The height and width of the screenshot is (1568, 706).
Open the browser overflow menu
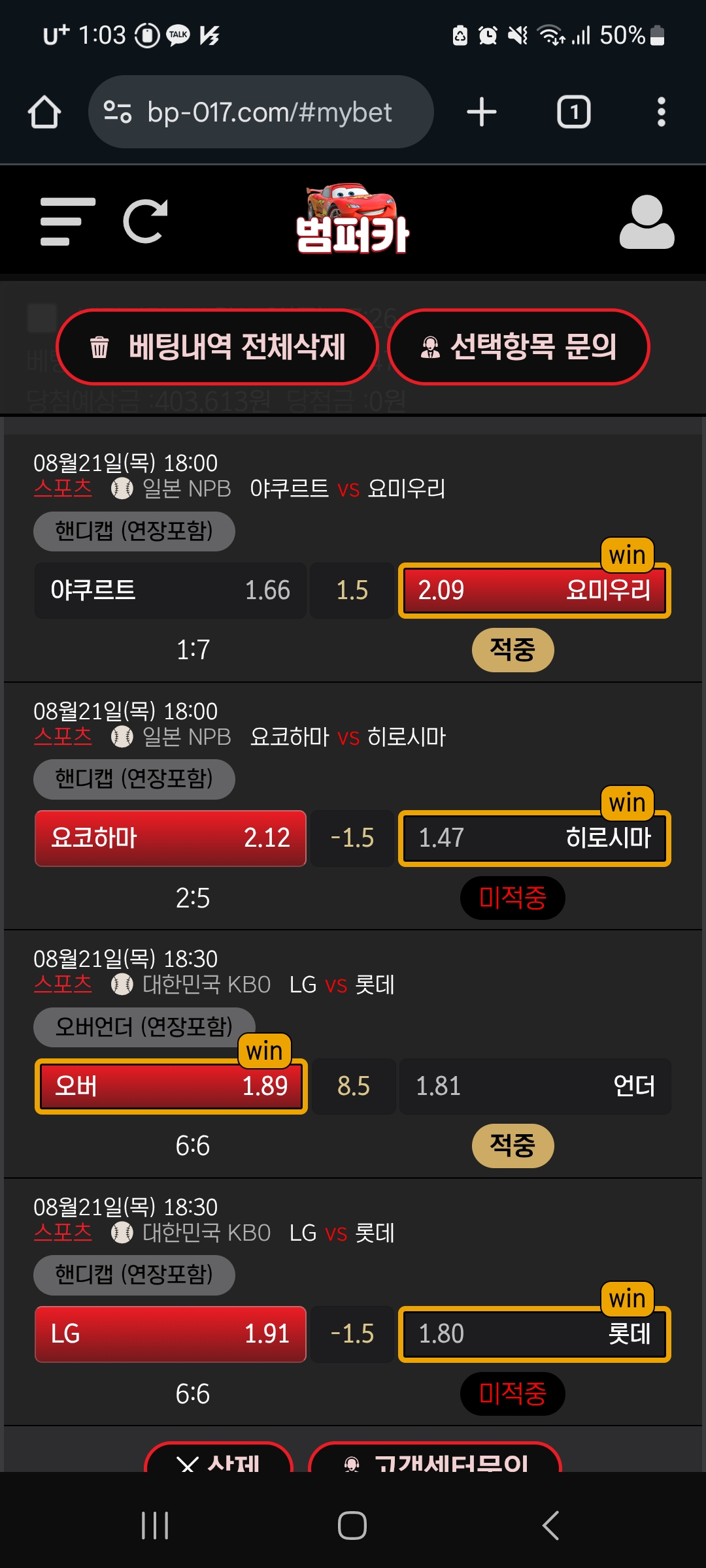[x=661, y=112]
